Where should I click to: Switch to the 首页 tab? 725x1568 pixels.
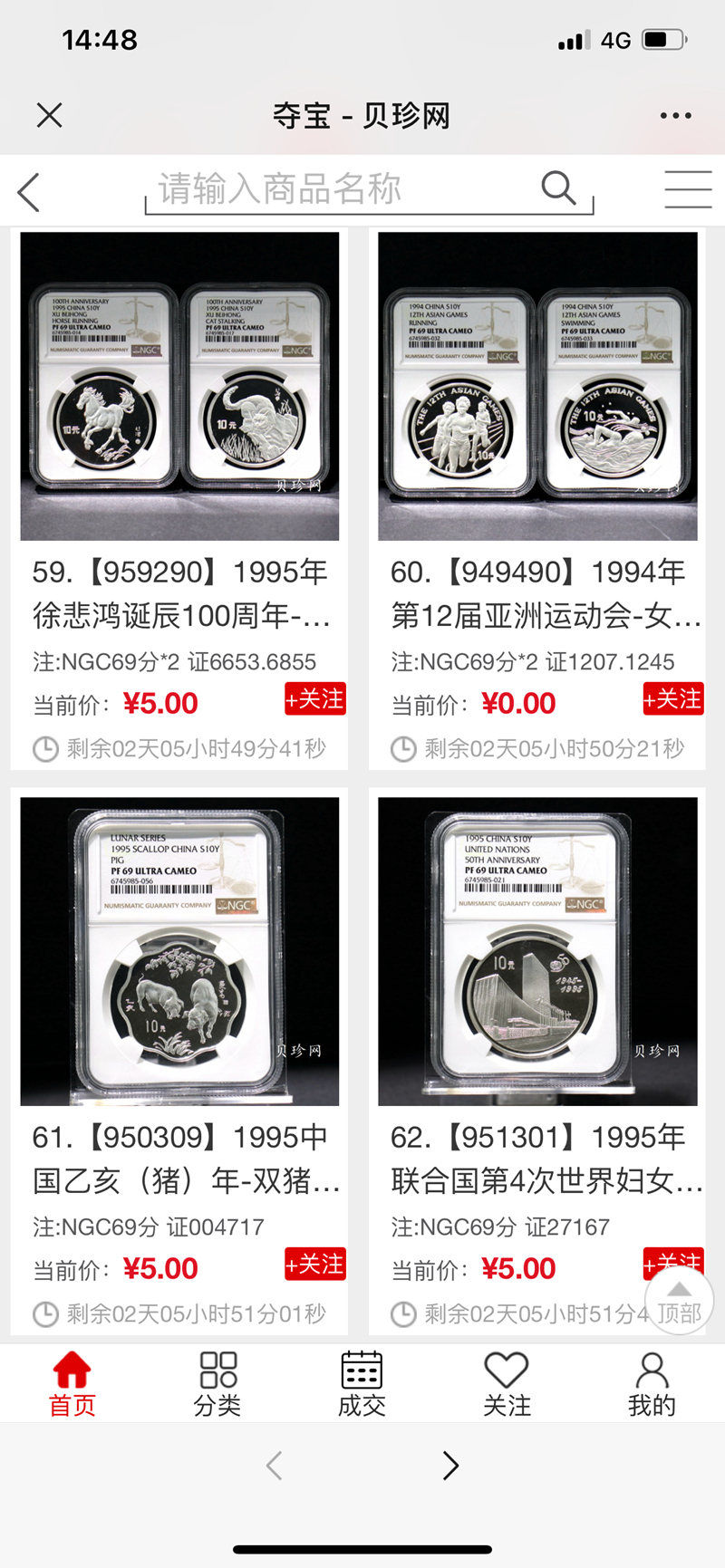click(72, 1383)
